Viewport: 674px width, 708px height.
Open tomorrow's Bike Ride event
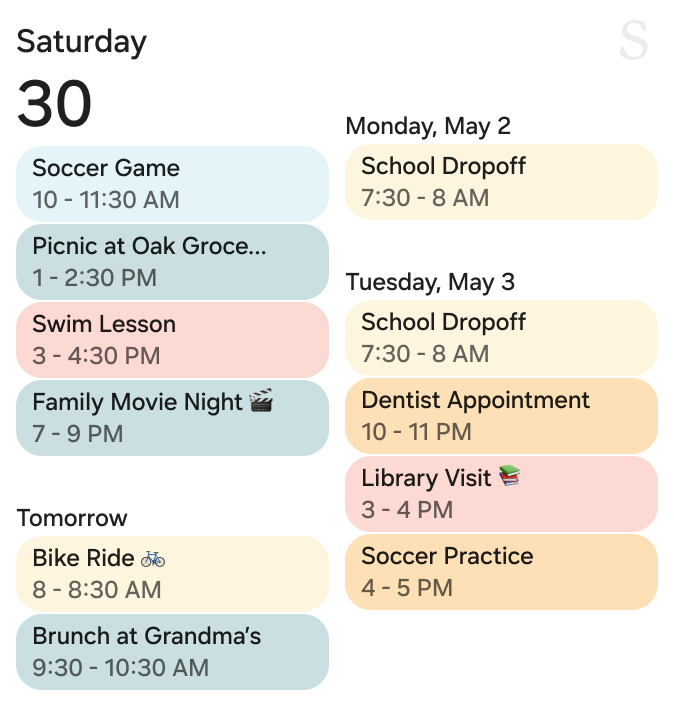(172, 574)
